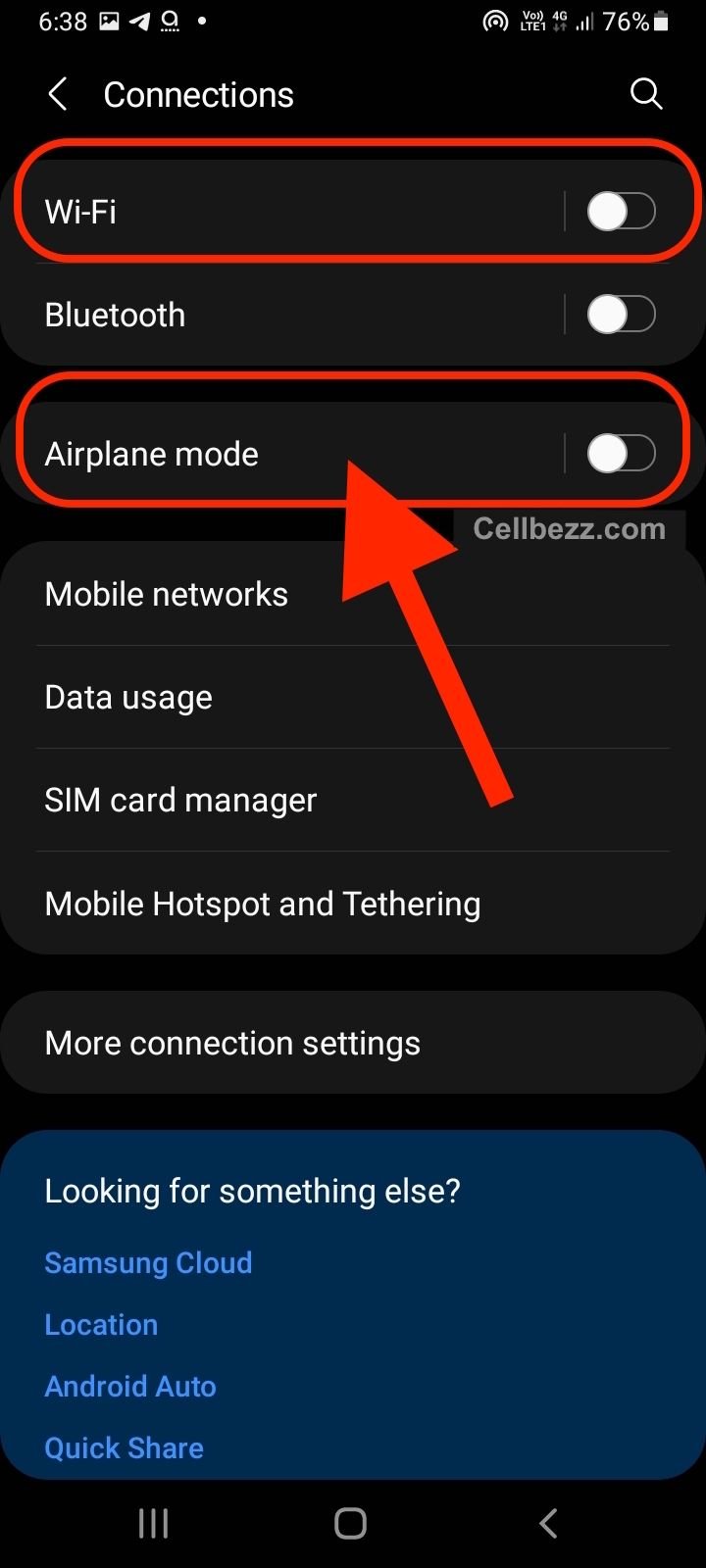Follow the Quick Share link
The width and height of the screenshot is (706, 1568).
124,1447
